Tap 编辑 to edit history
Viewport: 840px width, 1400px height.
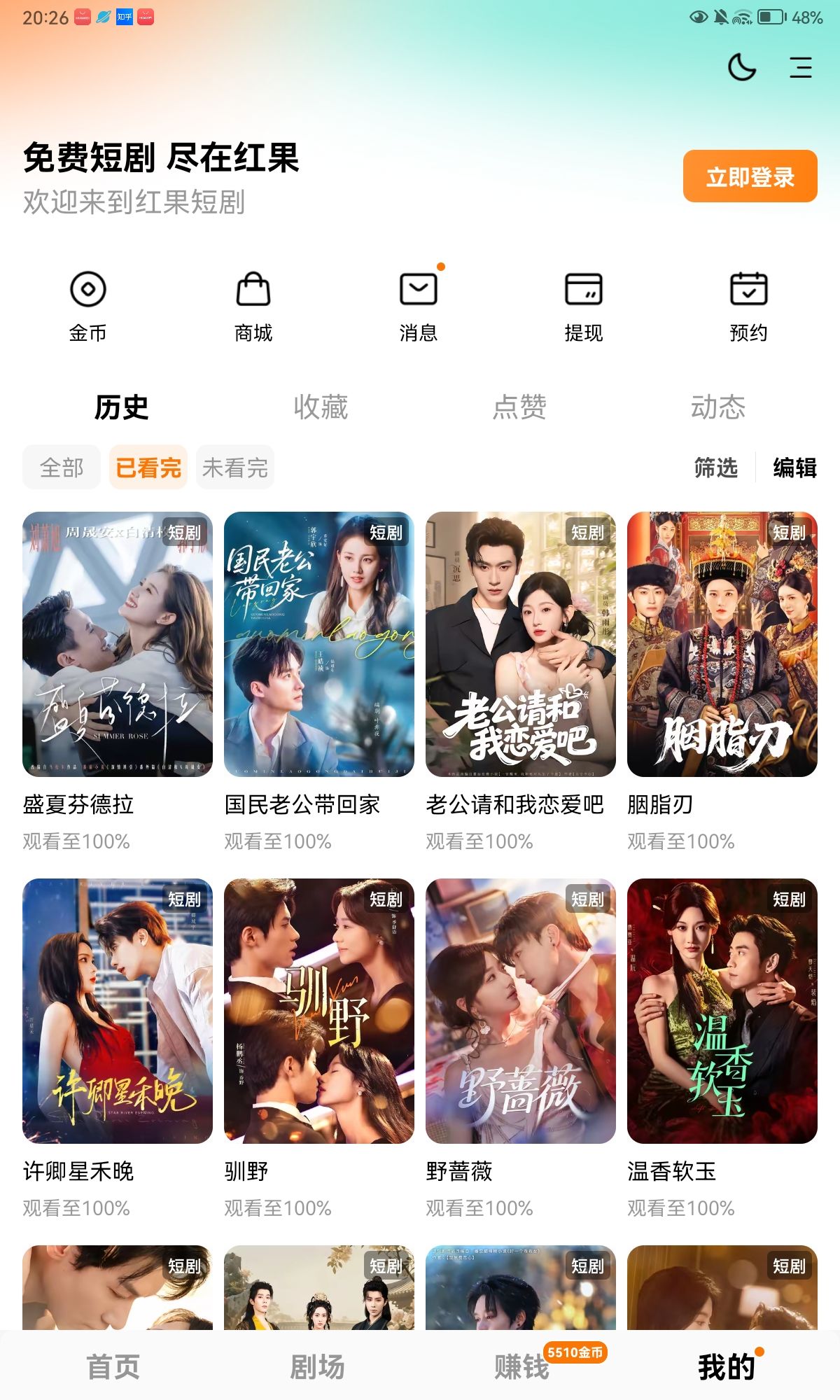point(794,468)
